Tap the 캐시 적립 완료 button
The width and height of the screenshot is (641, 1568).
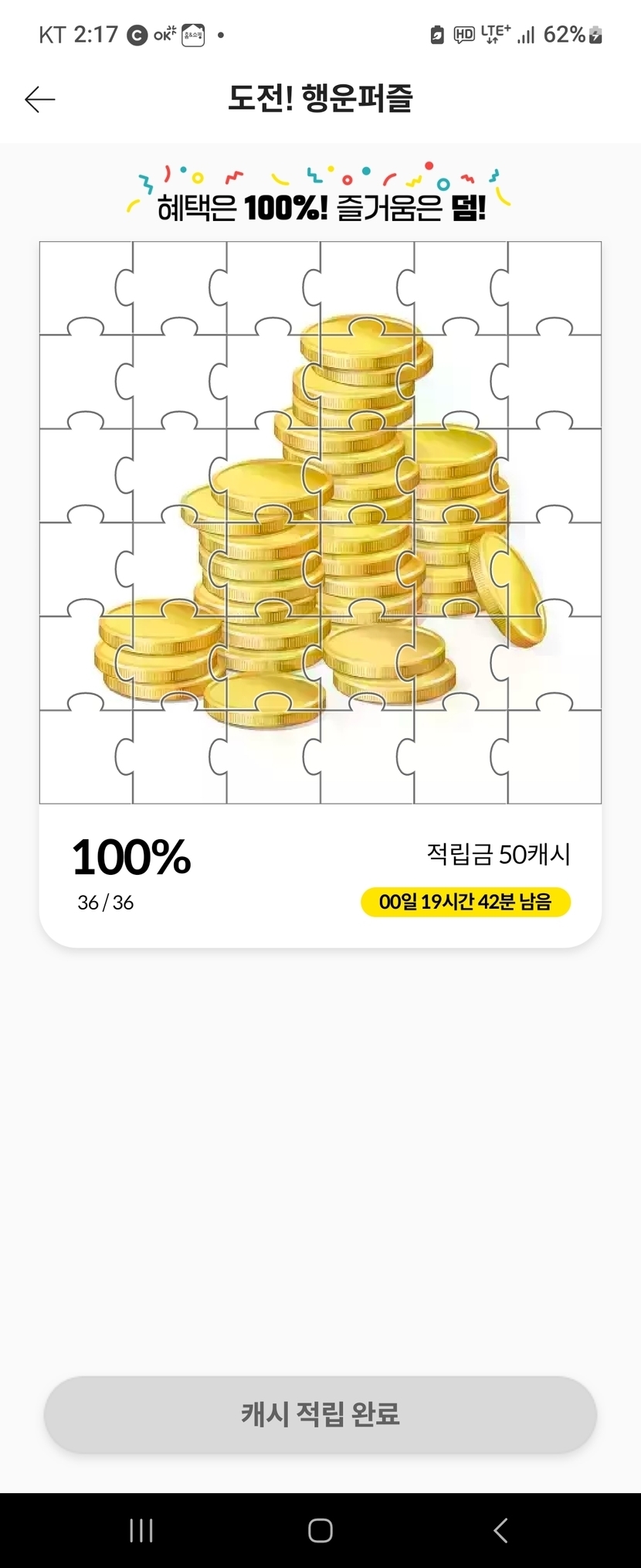320,1414
